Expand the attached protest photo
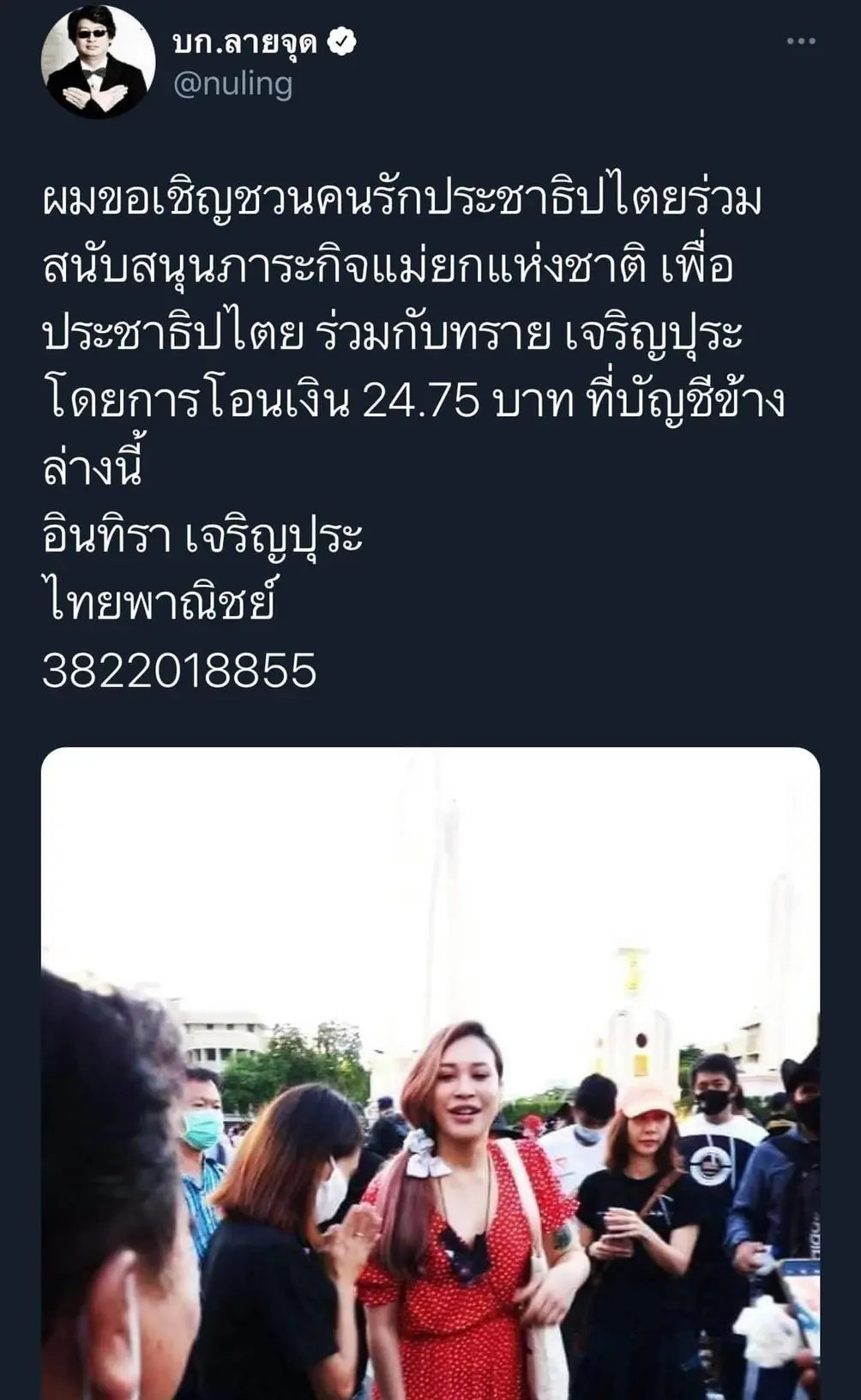861x1400 pixels. pos(430,1072)
